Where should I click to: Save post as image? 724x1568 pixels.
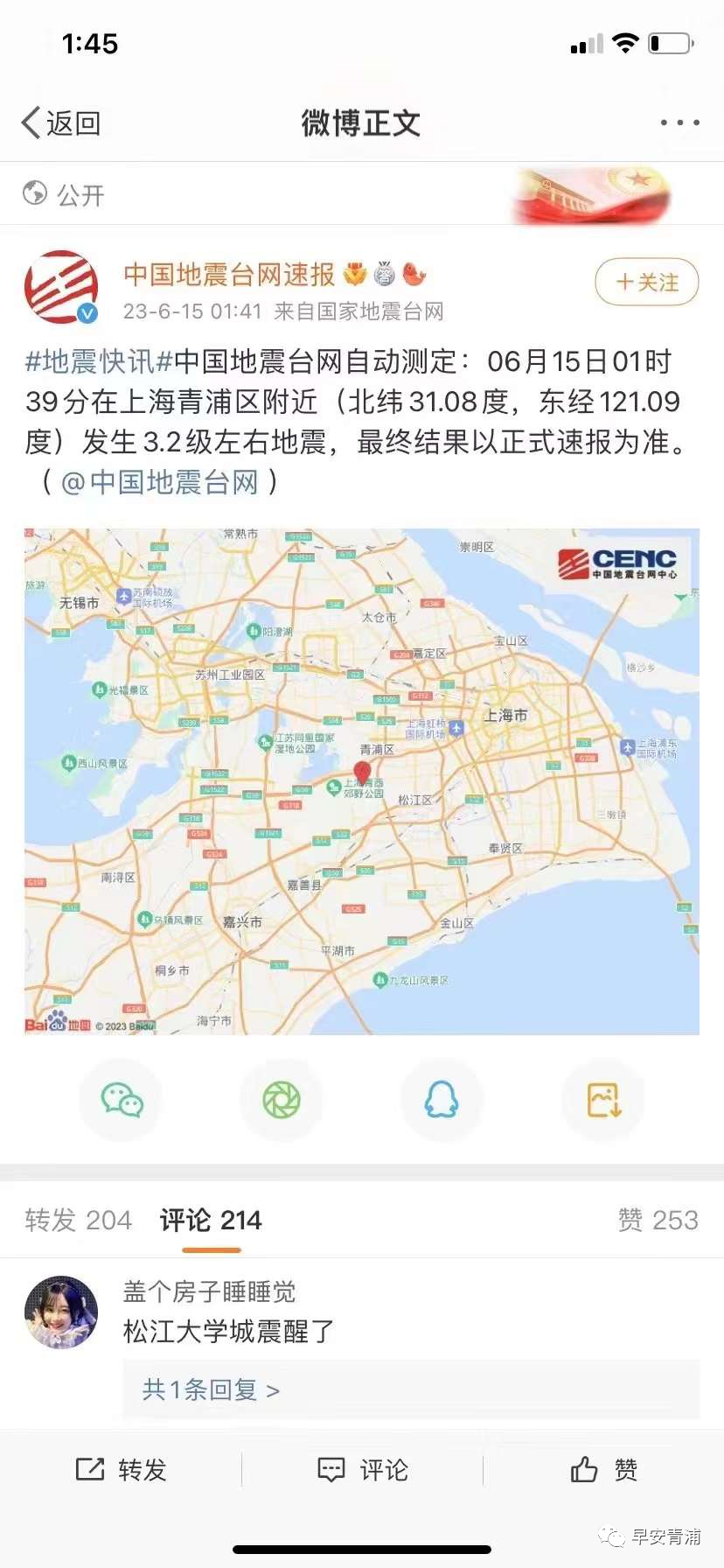(603, 1100)
